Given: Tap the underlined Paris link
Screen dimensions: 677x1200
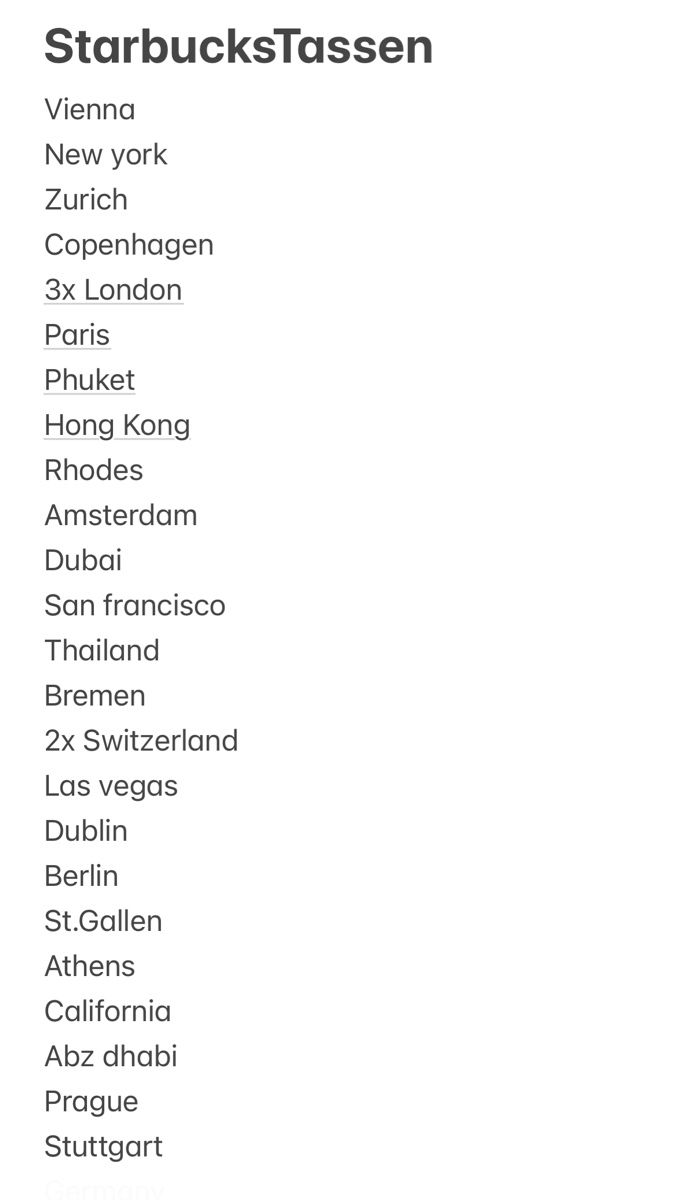Looking at the screenshot, I should pyautogui.click(x=77, y=335).
